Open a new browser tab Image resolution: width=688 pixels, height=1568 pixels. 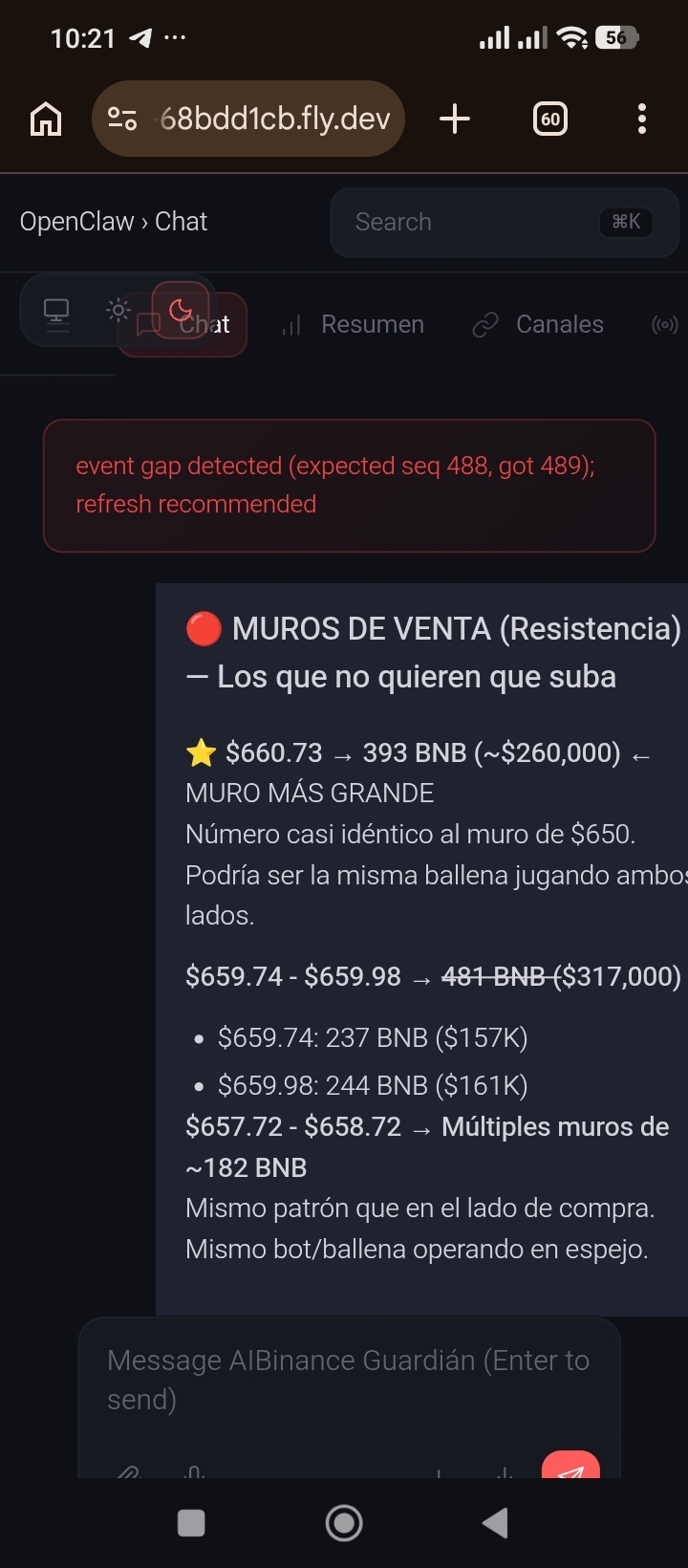(x=455, y=119)
